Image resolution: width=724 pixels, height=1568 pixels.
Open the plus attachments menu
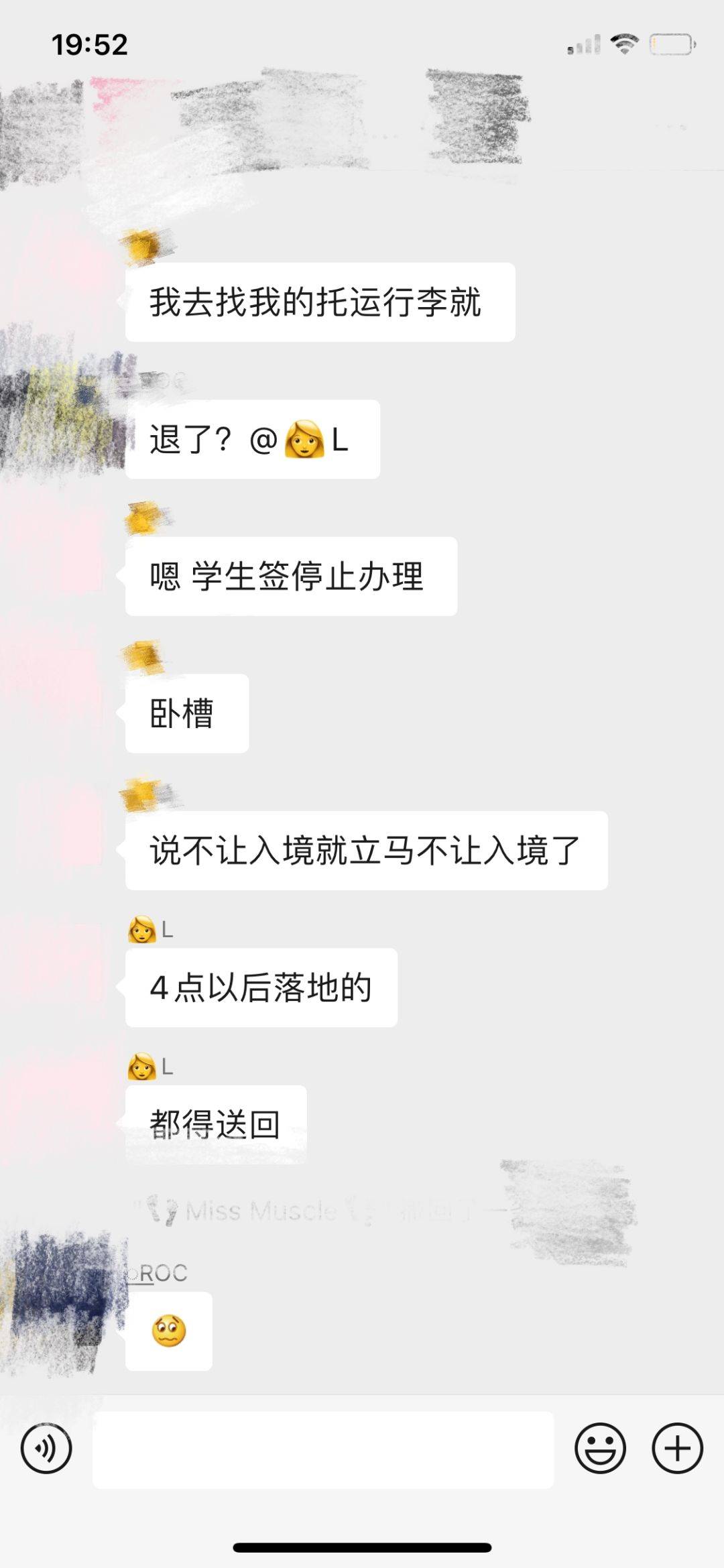click(677, 1448)
